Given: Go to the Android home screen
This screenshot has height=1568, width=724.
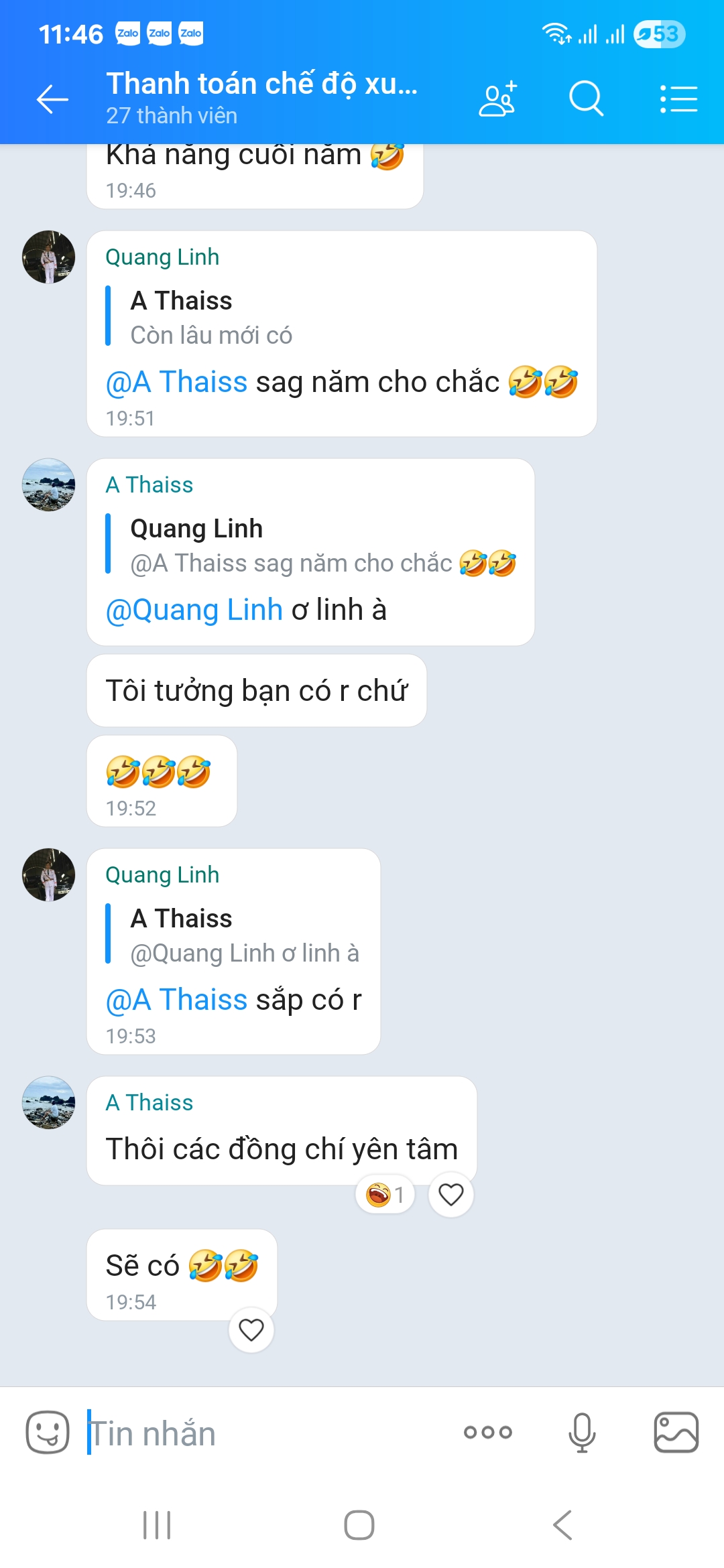Looking at the screenshot, I should (x=359, y=1525).
